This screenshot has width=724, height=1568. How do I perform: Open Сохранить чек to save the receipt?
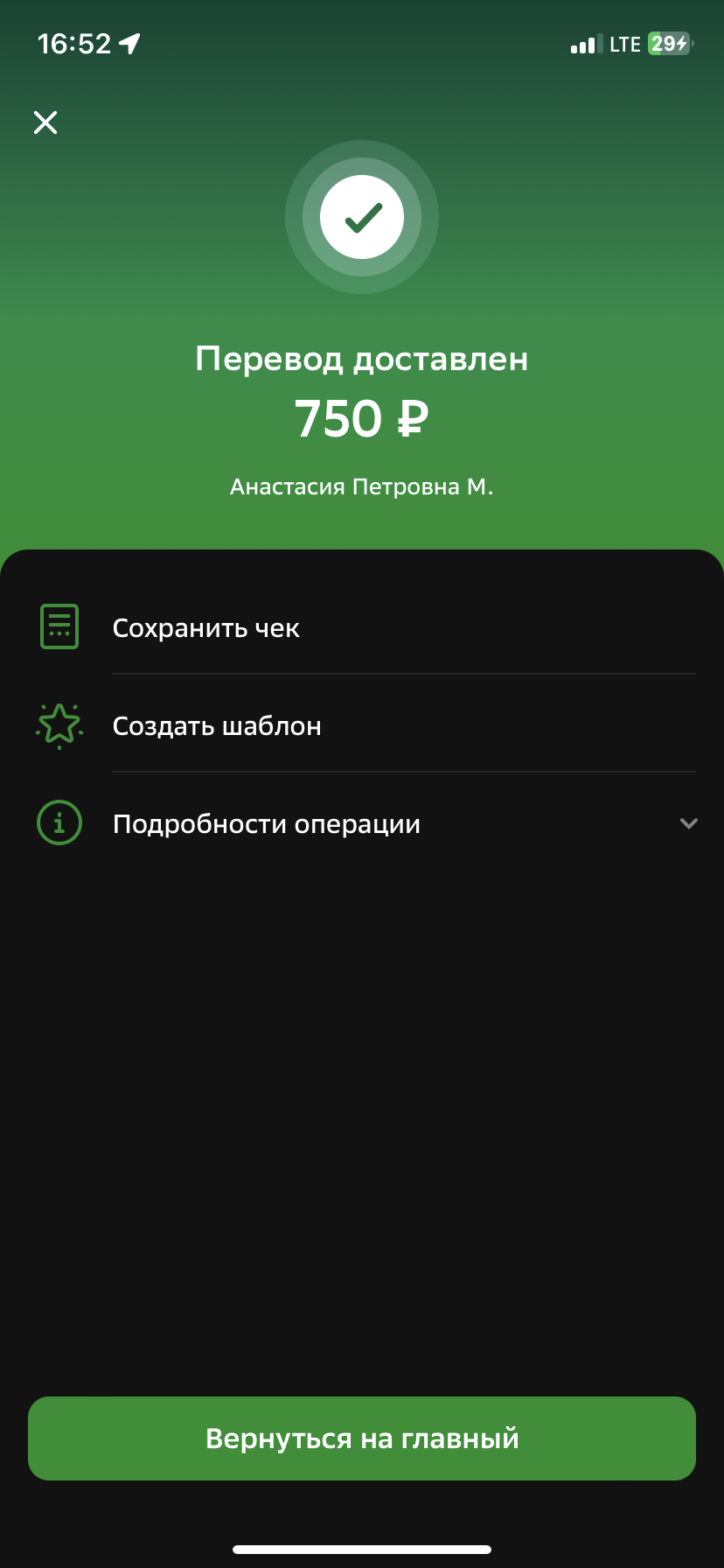pyautogui.click(x=362, y=627)
